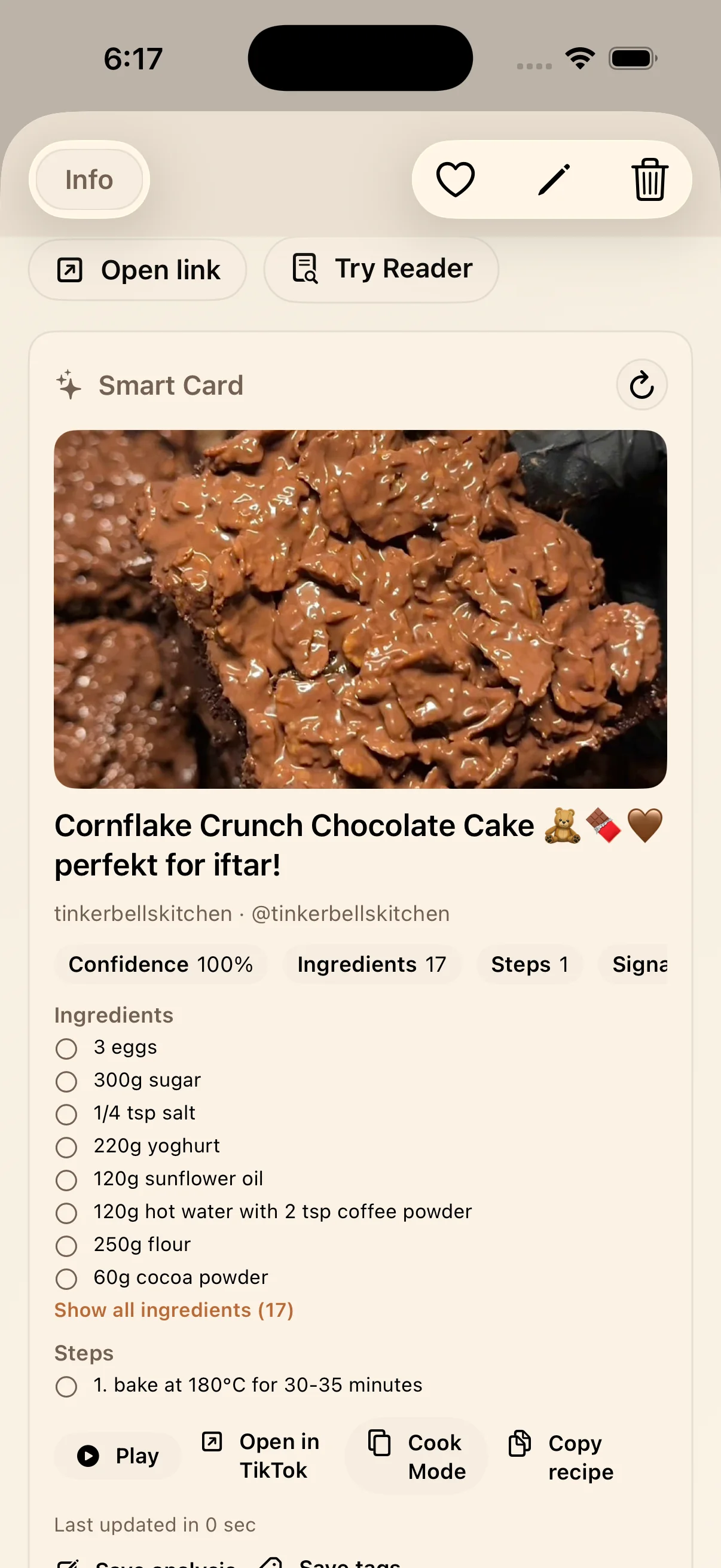Open Try Reader mode
The width and height of the screenshot is (721, 1568).
381,269
